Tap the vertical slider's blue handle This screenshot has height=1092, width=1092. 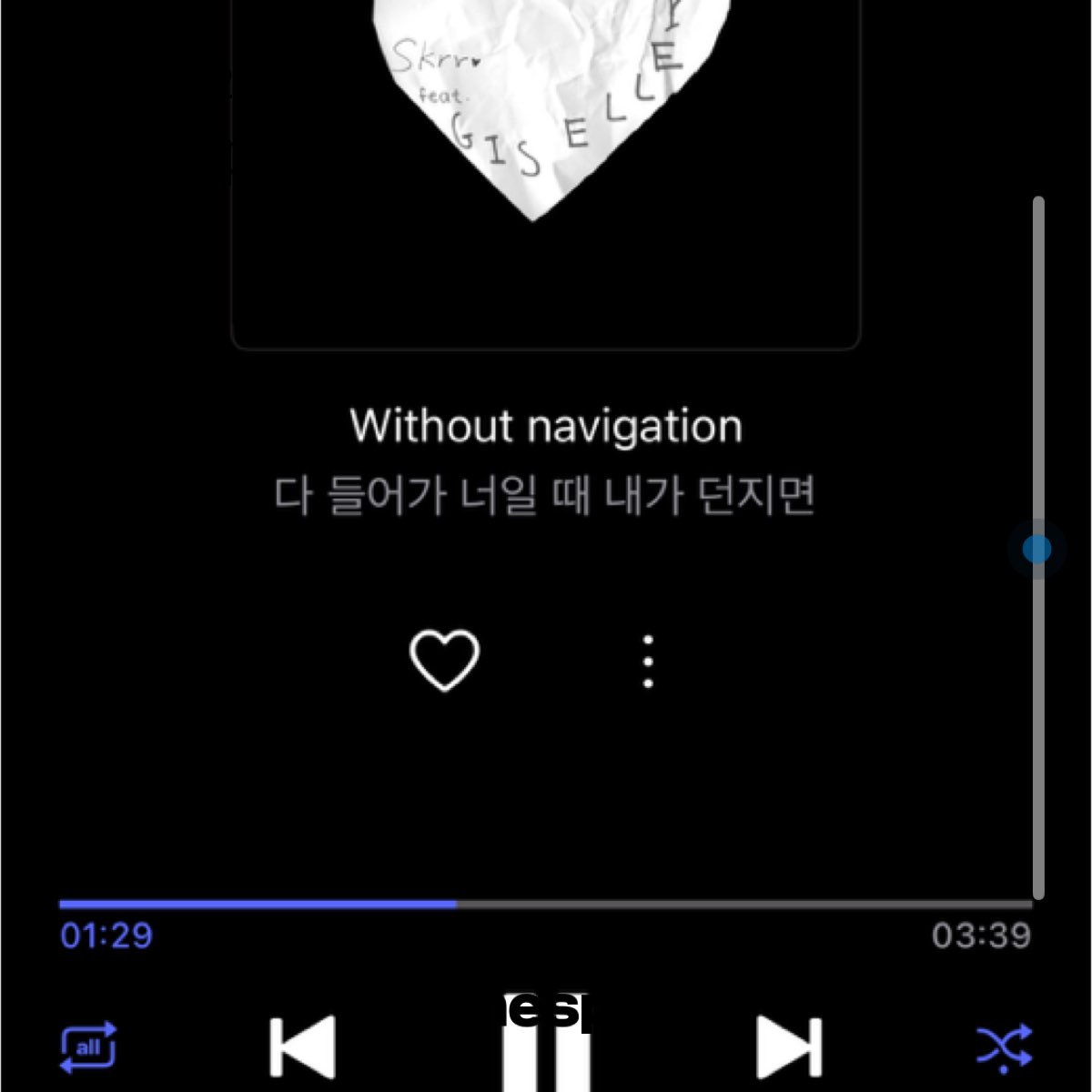click(1036, 550)
